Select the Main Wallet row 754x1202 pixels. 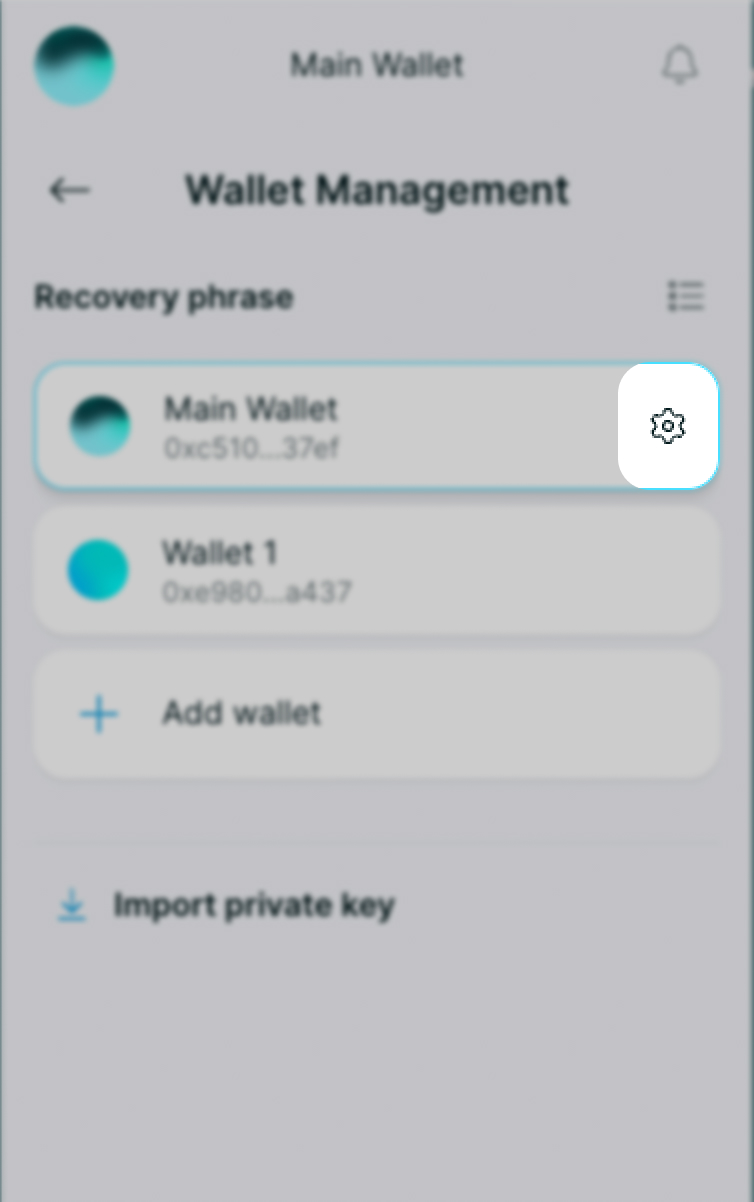(320, 427)
